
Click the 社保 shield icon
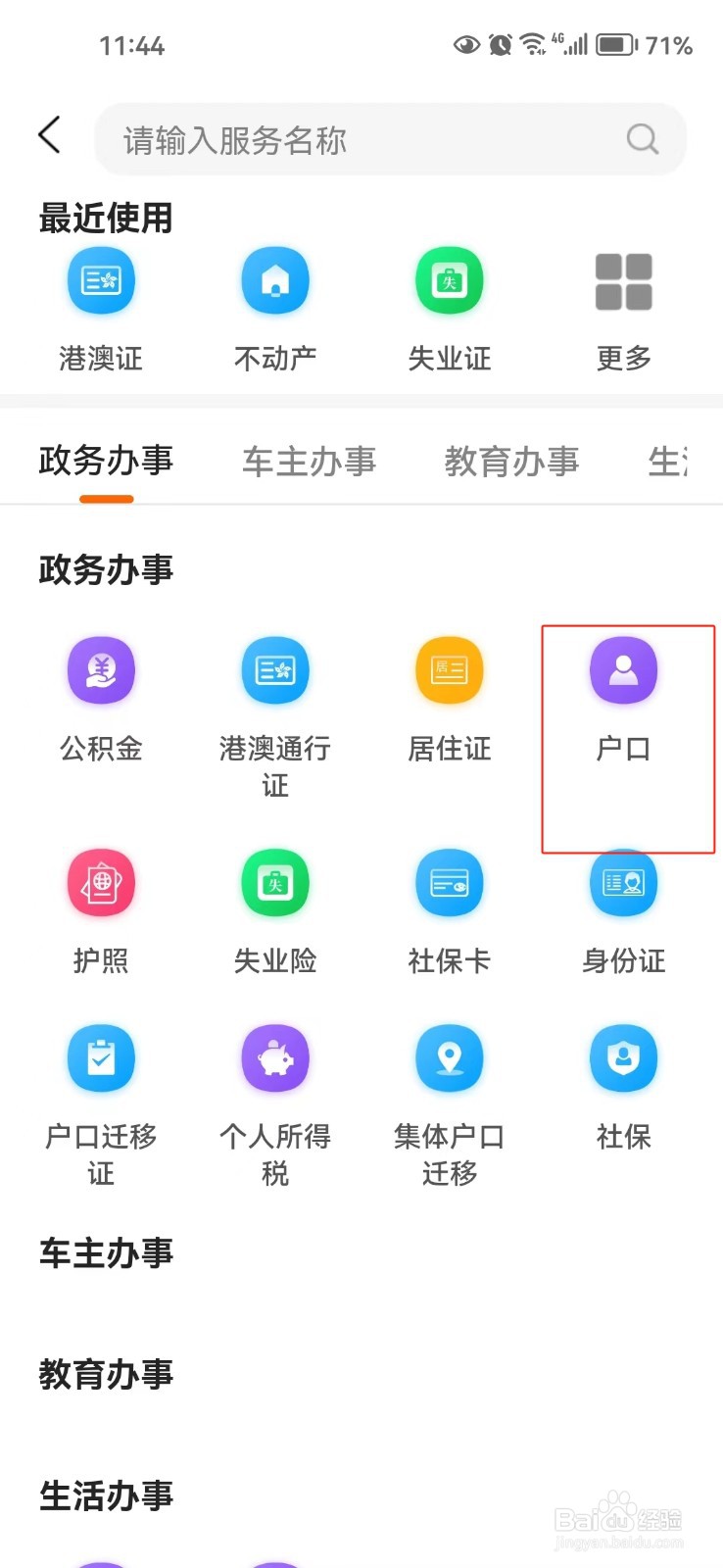[623, 1058]
